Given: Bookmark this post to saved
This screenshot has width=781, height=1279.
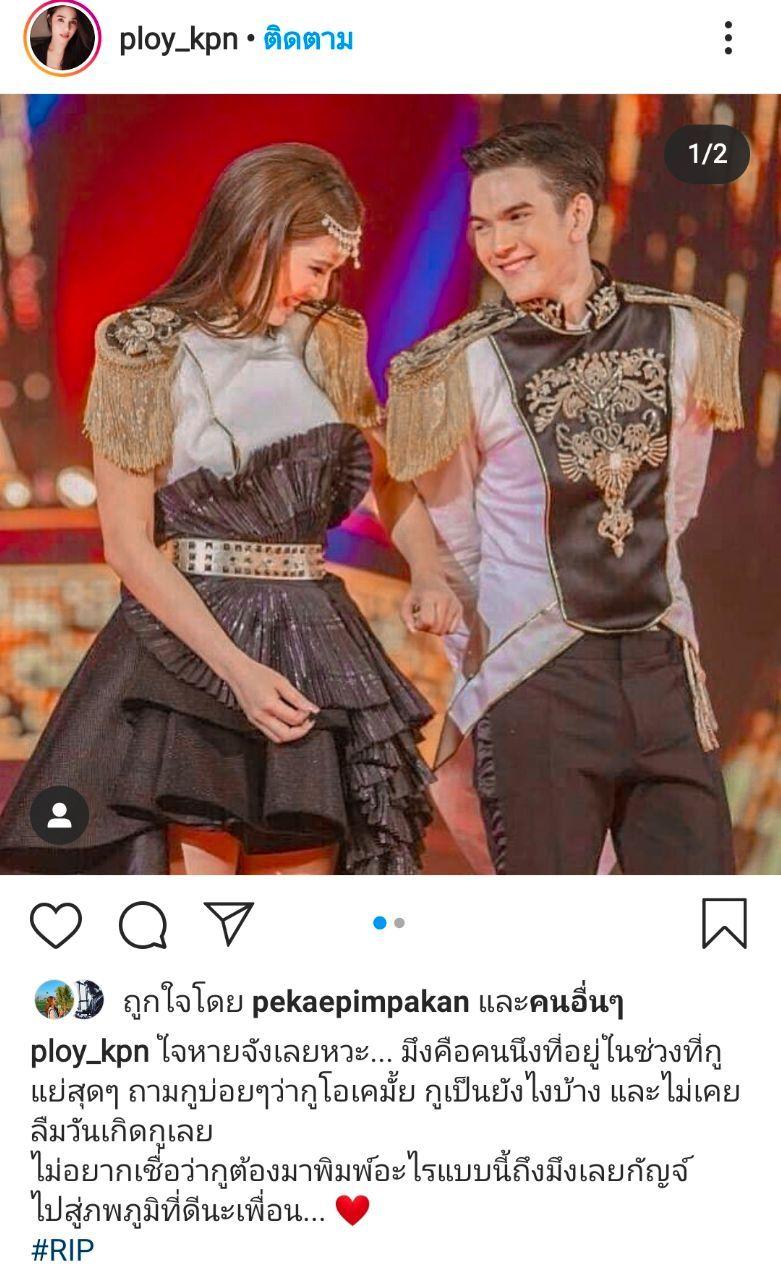Looking at the screenshot, I should tap(724, 923).
